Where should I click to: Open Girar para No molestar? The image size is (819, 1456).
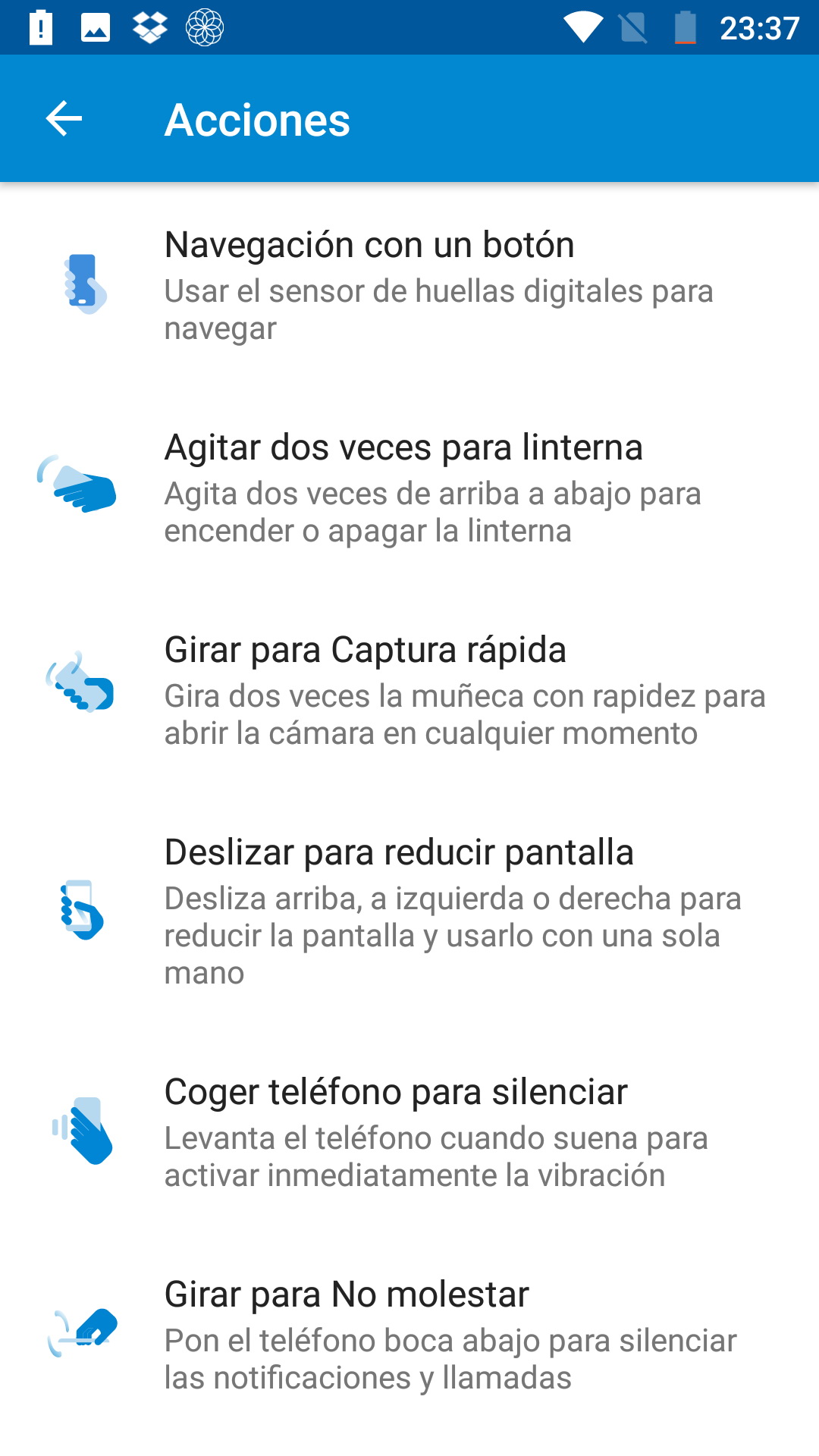click(x=409, y=1334)
